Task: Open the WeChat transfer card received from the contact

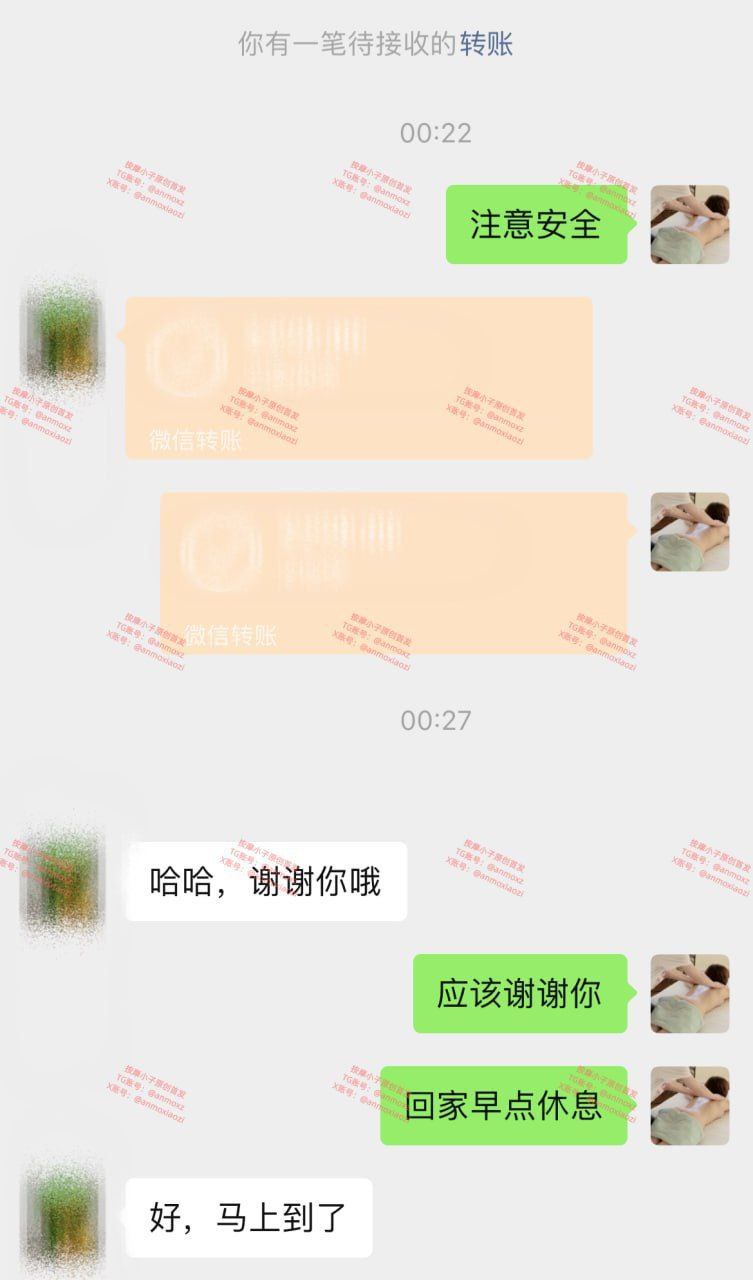Action: click(x=359, y=378)
